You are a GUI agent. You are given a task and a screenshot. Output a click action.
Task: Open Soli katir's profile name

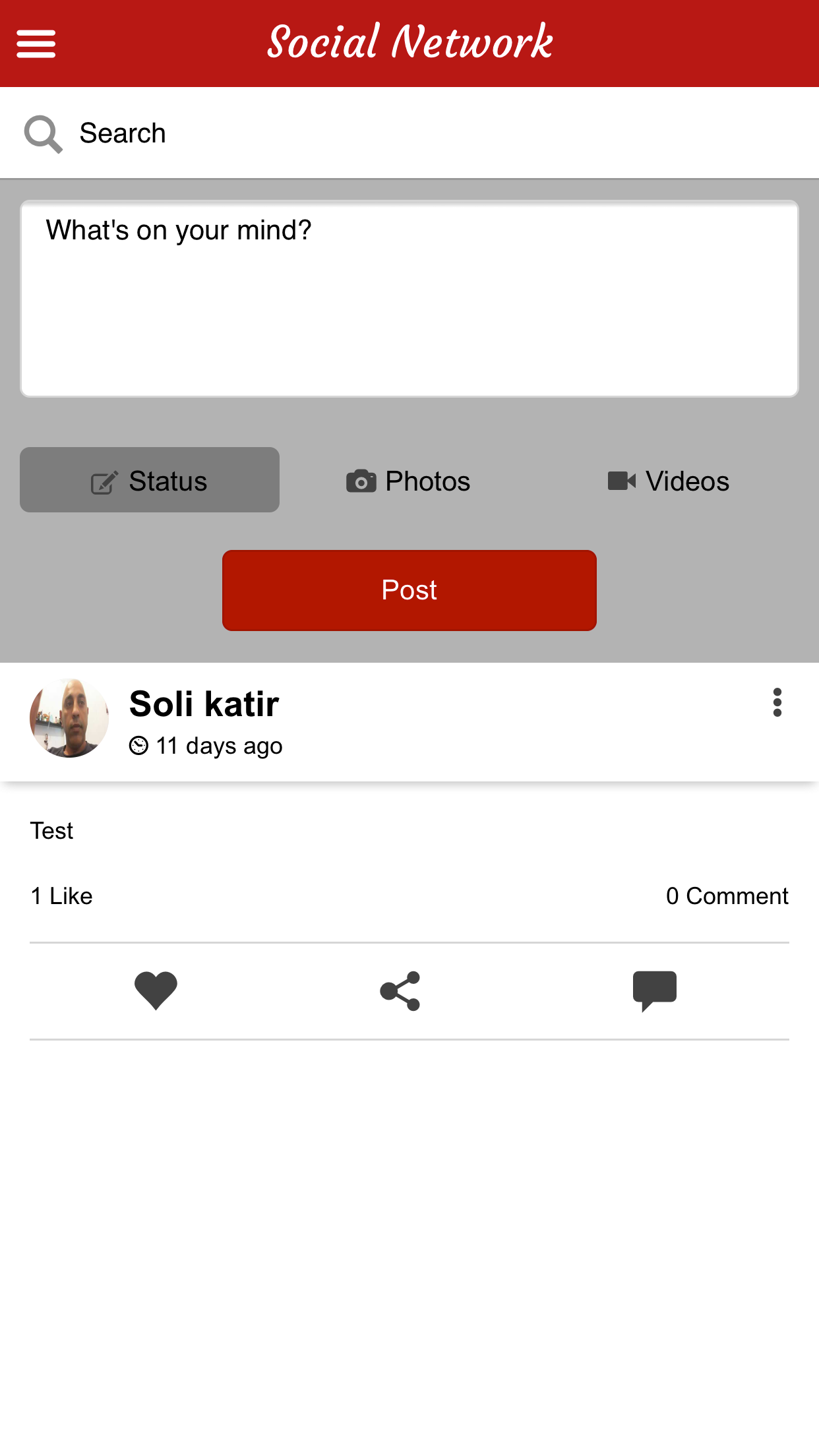point(203,703)
